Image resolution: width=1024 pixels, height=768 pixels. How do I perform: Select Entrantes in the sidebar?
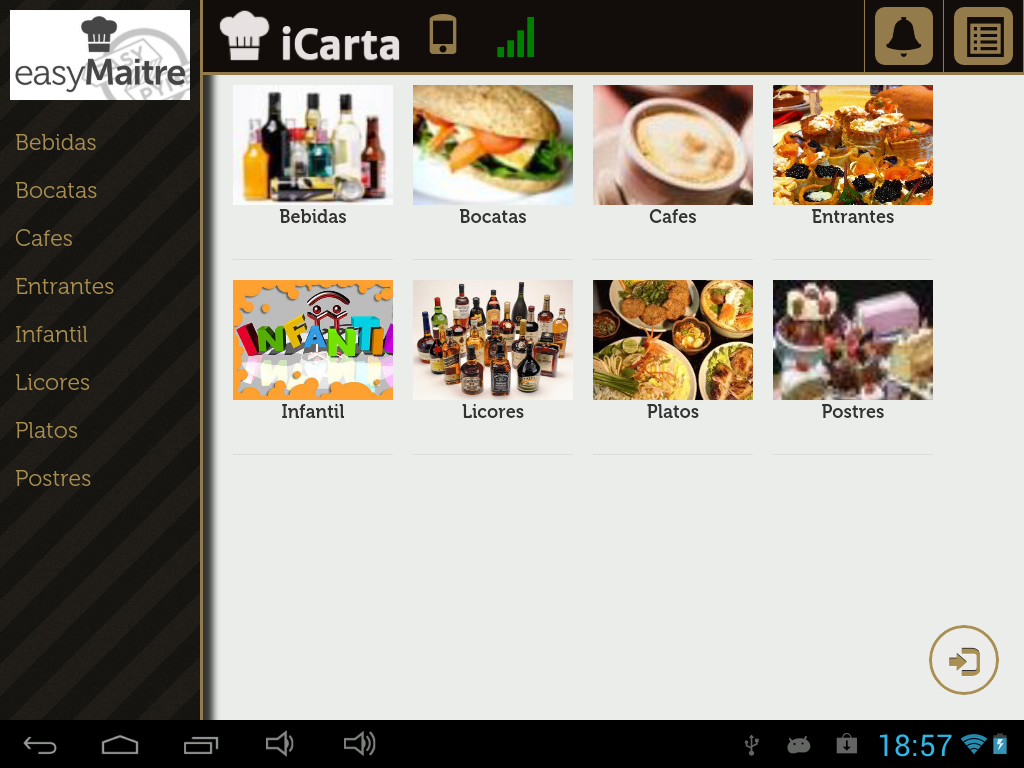point(64,286)
